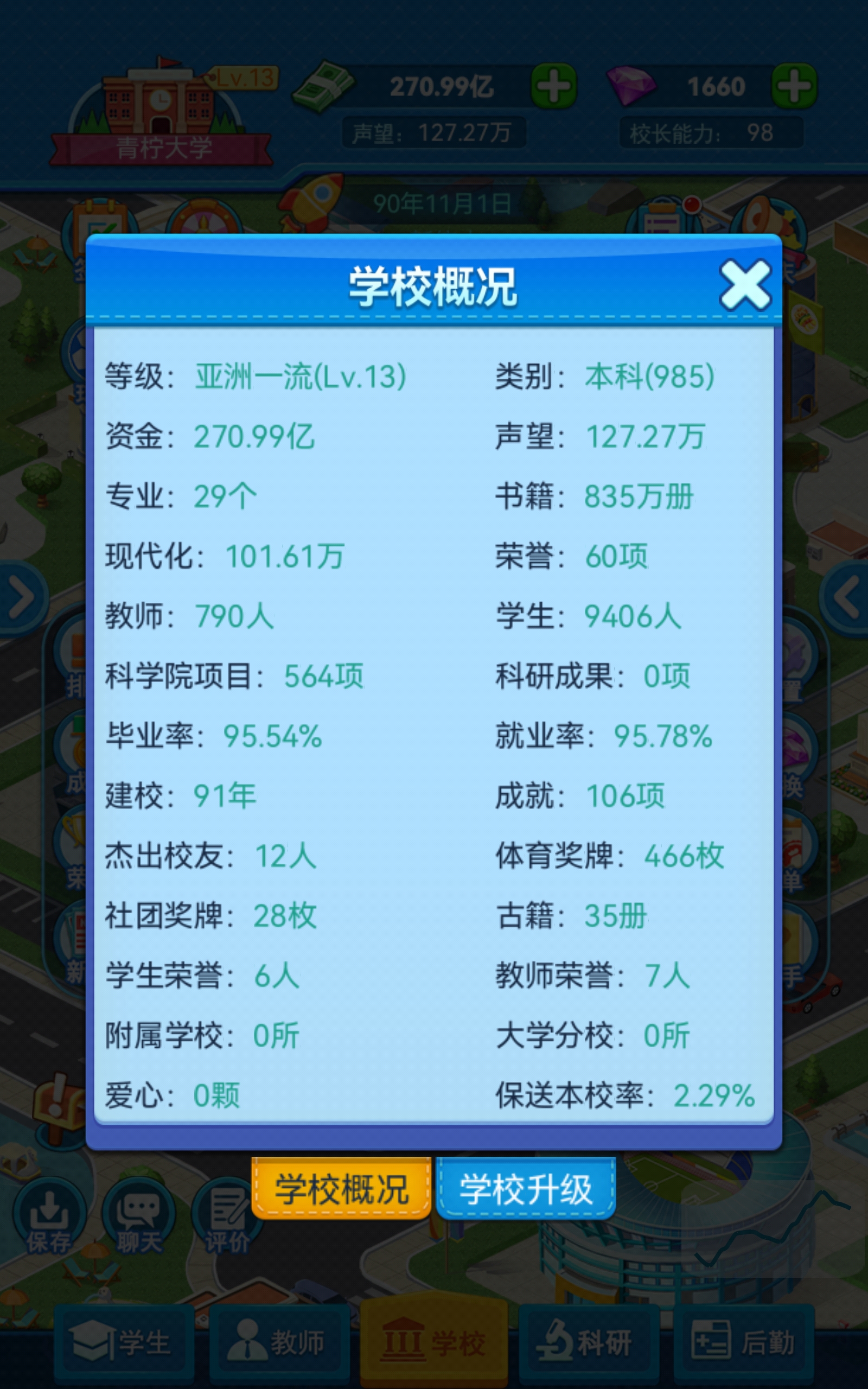Image resolution: width=868 pixels, height=1389 pixels.
Task: Add more money with the green plus
Action: pyautogui.click(x=554, y=86)
